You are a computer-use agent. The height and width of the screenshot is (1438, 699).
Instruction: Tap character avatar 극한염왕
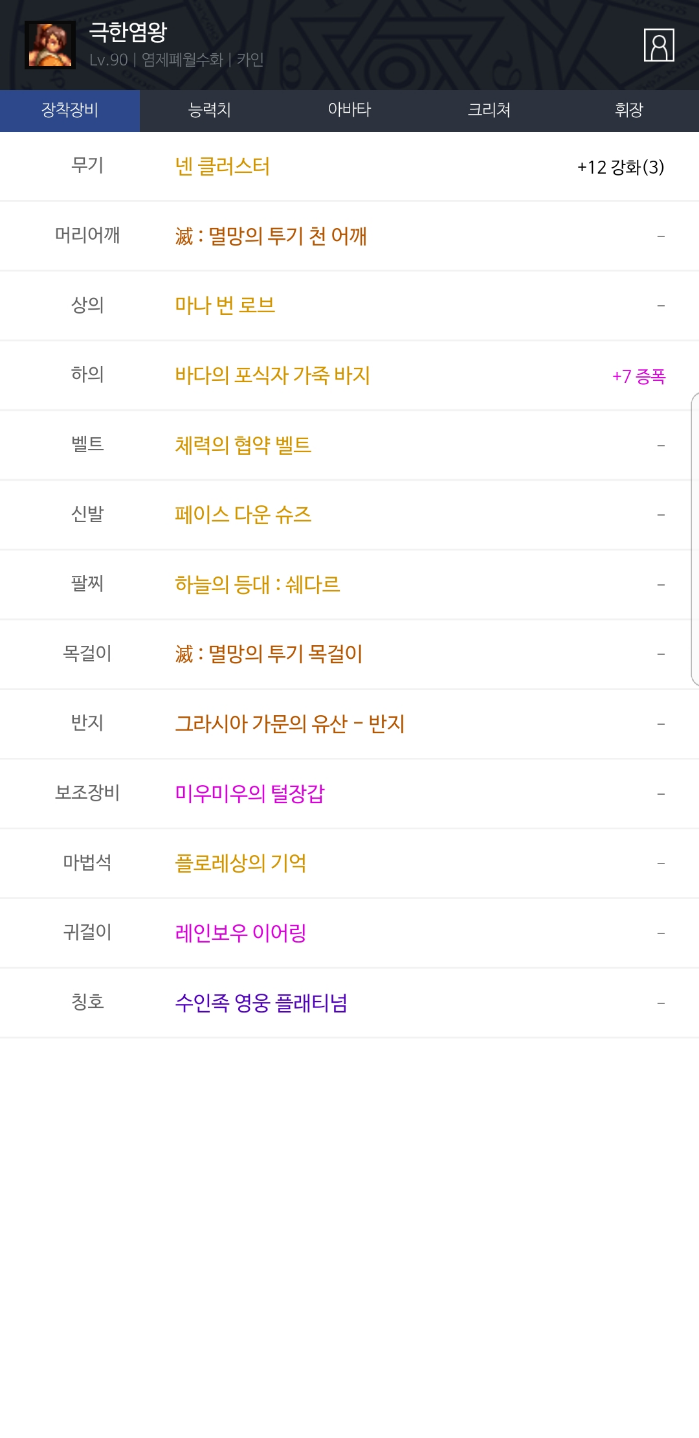point(50,45)
